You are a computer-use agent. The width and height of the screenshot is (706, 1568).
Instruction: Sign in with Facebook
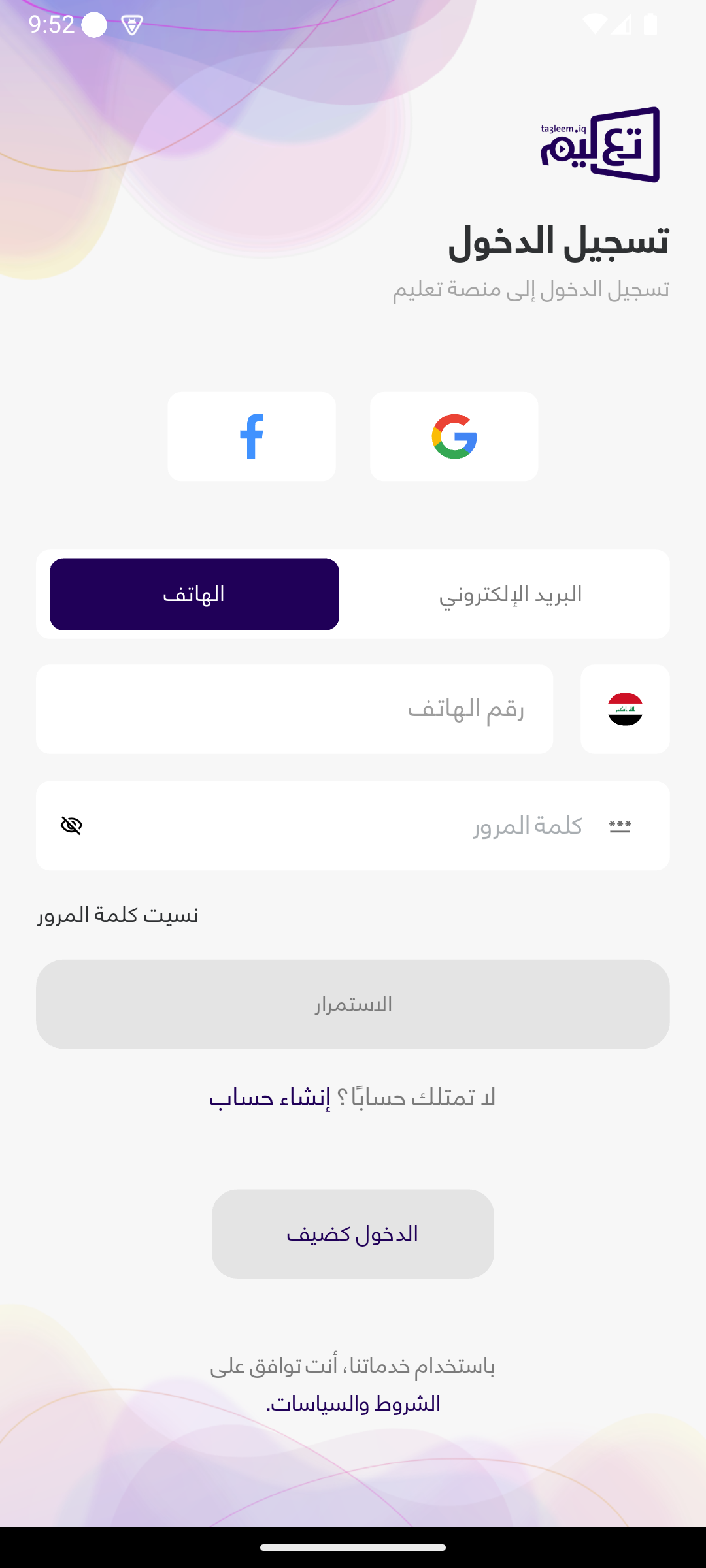tap(252, 435)
